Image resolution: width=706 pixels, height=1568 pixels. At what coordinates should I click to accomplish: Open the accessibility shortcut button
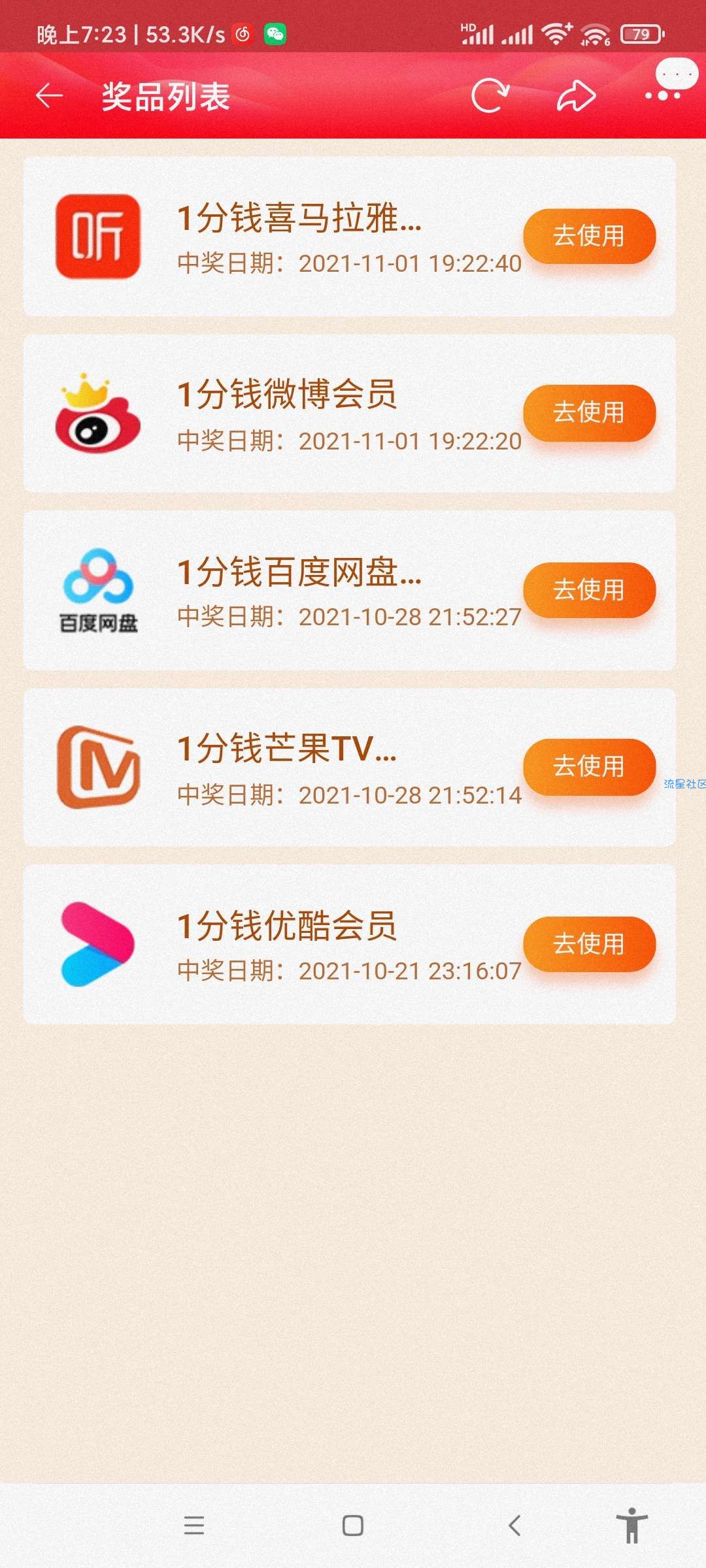click(631, 1526)
